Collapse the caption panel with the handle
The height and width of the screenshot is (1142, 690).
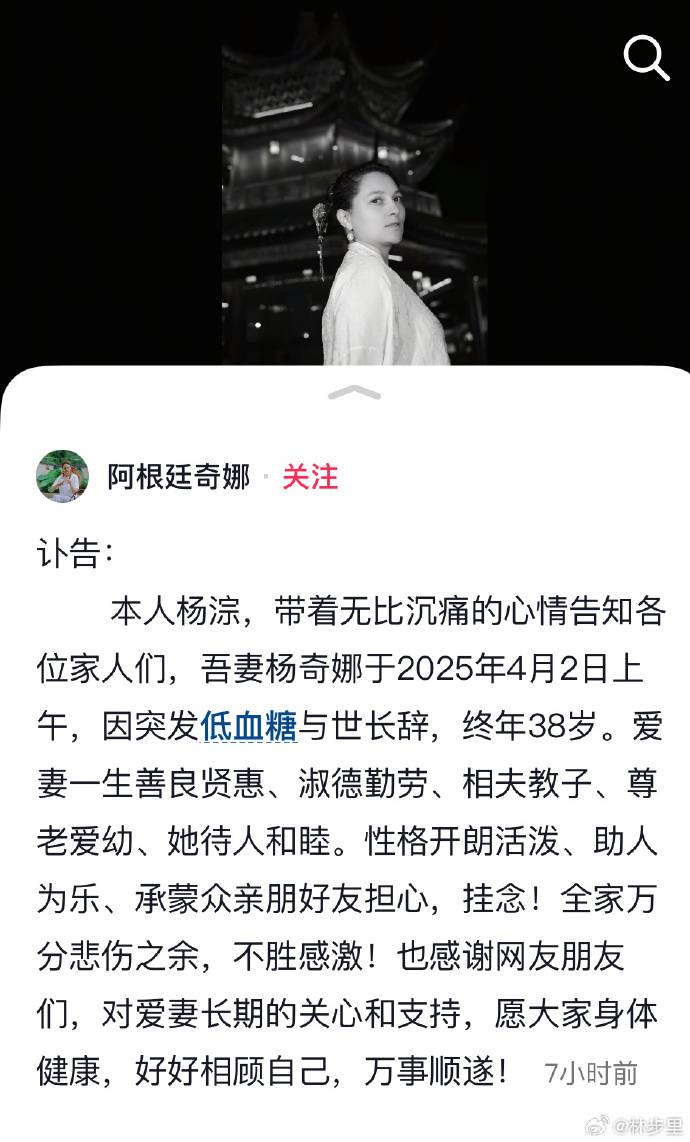(354, 393)
